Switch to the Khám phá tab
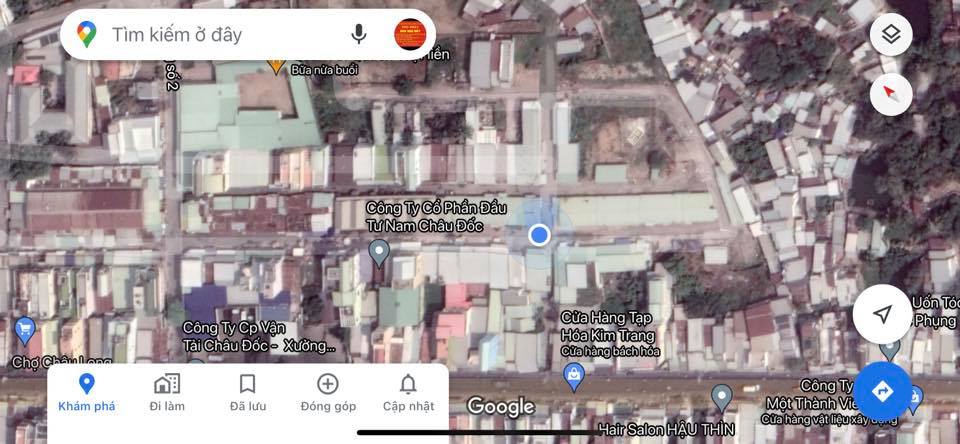This screenshot has height=444, width=960. 87,392
